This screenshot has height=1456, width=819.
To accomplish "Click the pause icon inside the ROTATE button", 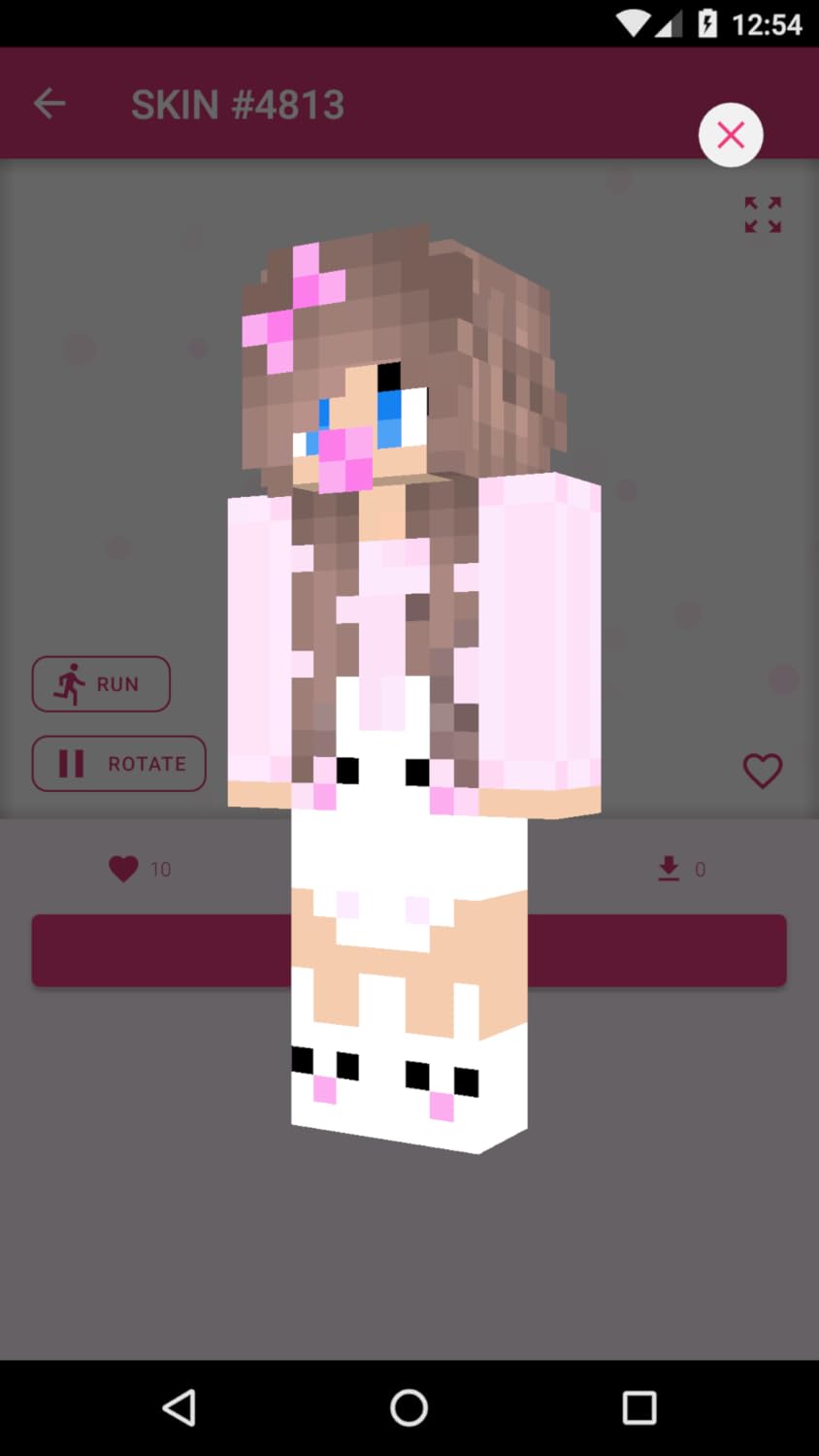I will pos(69,763).
